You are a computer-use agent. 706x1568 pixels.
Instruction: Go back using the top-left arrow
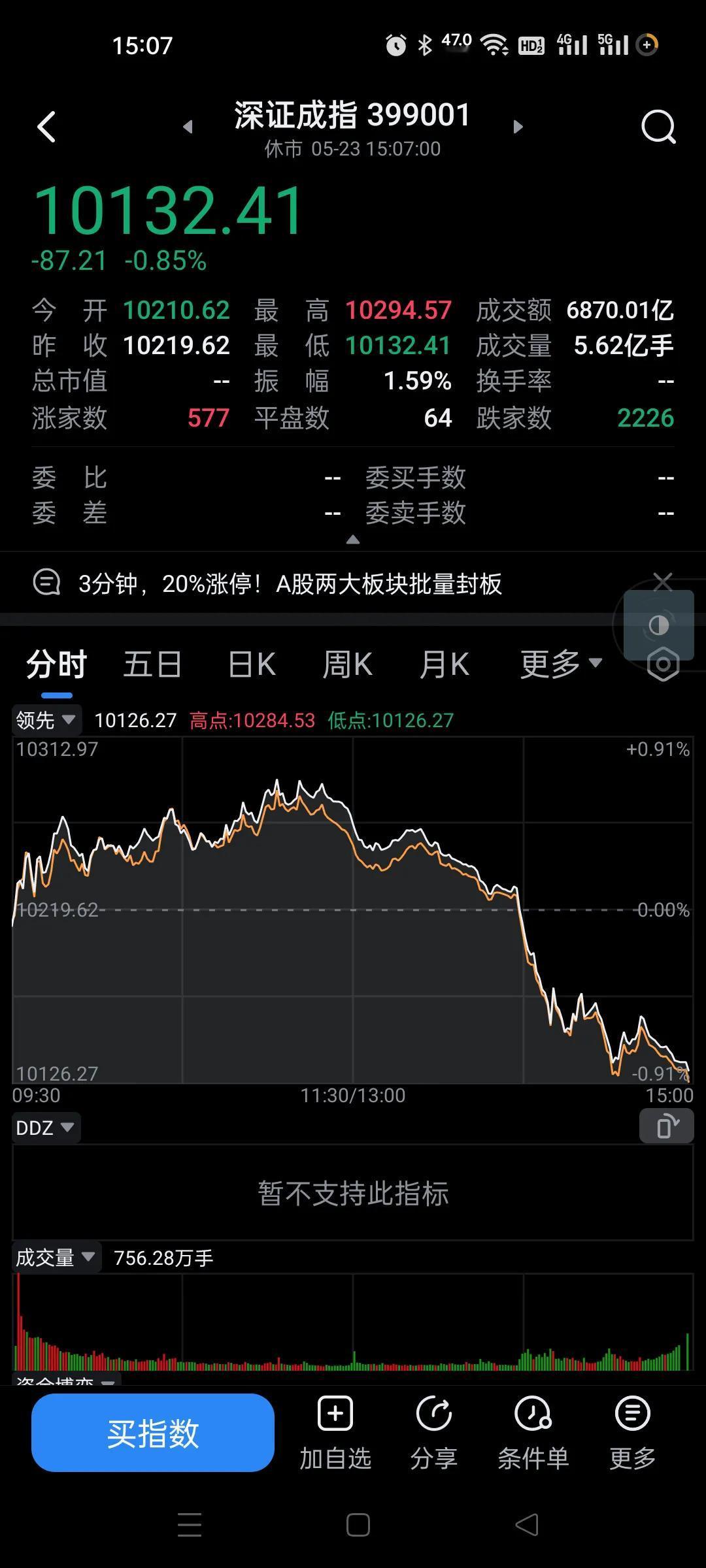pos(46,127)
